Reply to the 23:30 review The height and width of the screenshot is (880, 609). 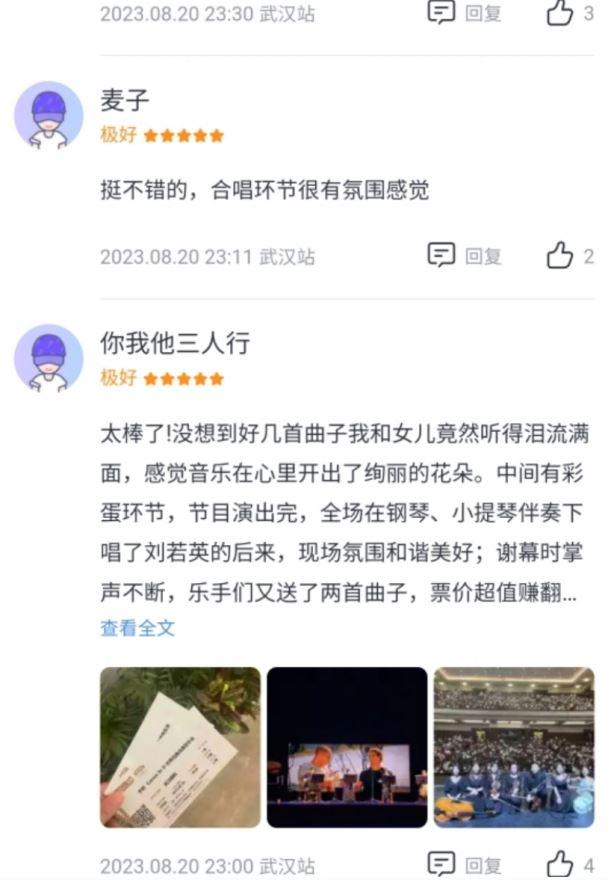tap(465, 12)
